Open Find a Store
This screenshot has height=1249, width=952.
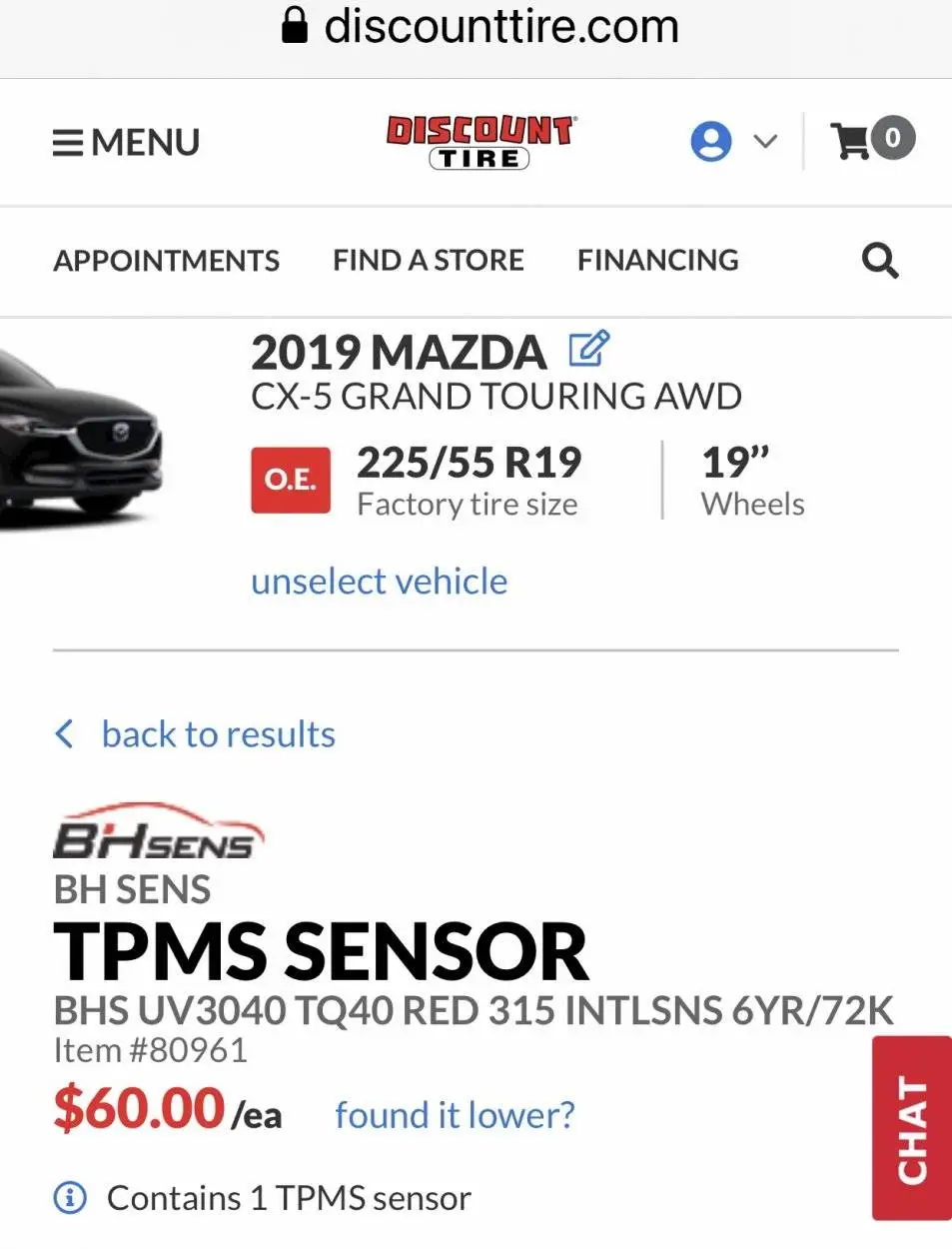pyautogui.click(x=428, y=261)
